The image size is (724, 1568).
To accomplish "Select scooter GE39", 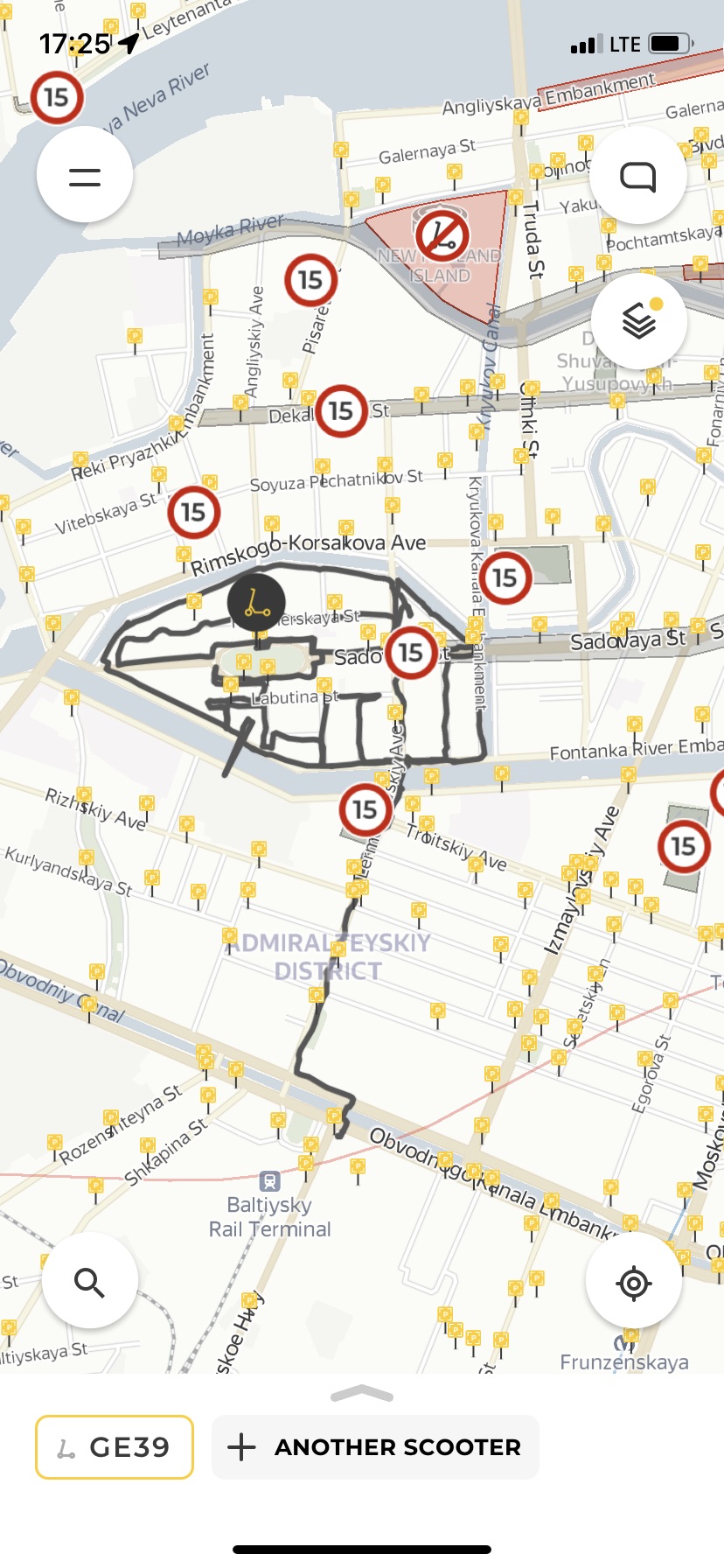I will (115, 1447).
